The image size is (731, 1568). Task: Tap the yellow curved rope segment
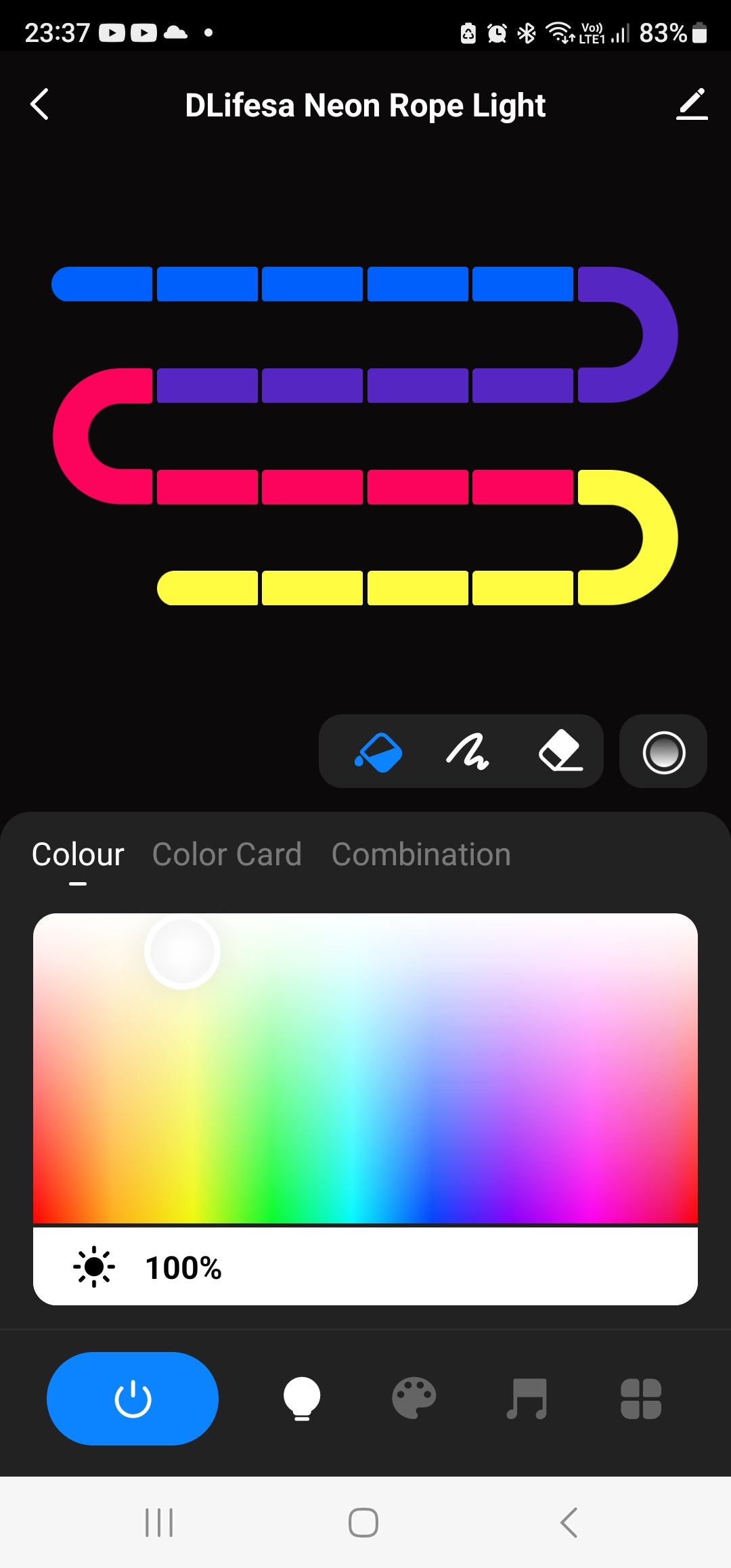click(655, 538)
